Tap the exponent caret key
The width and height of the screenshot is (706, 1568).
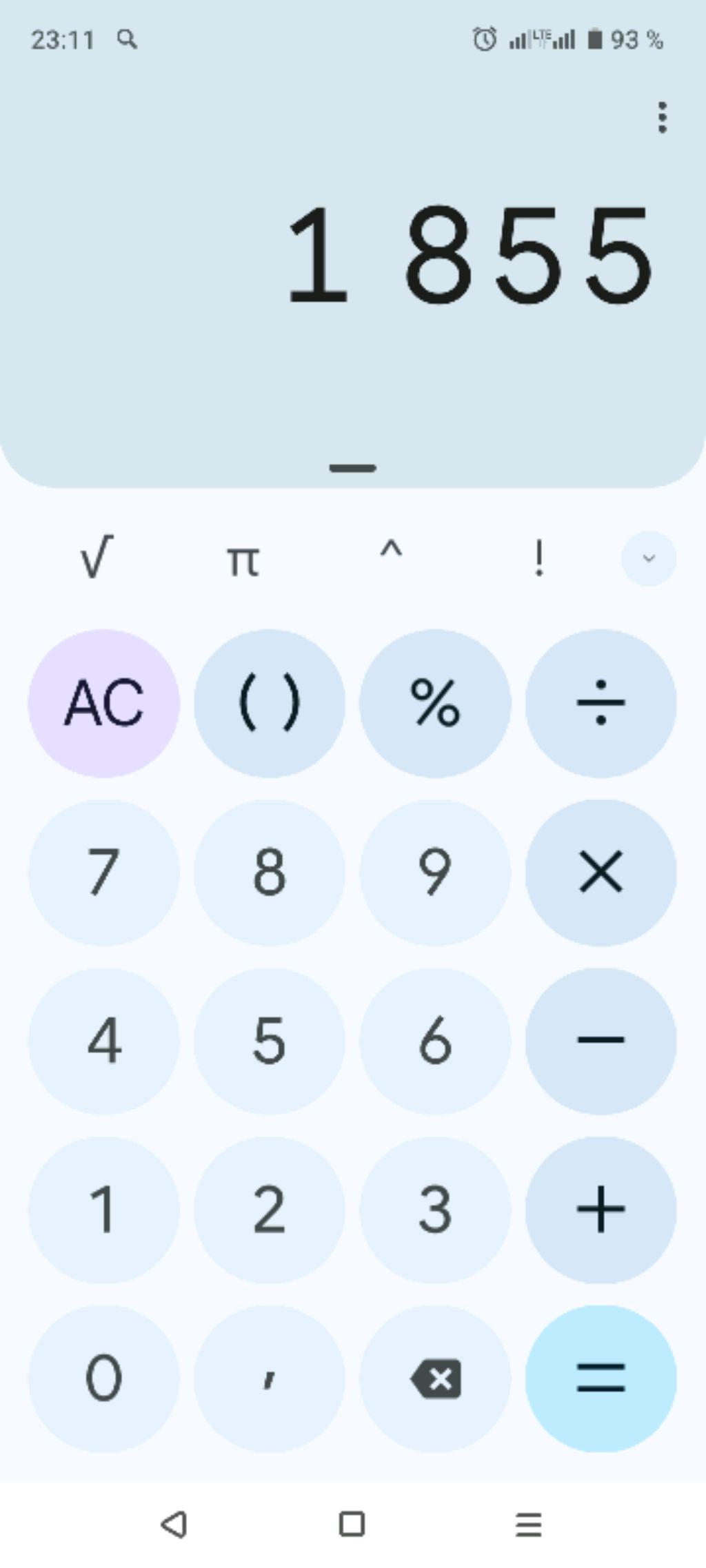(x=391, y=555)
